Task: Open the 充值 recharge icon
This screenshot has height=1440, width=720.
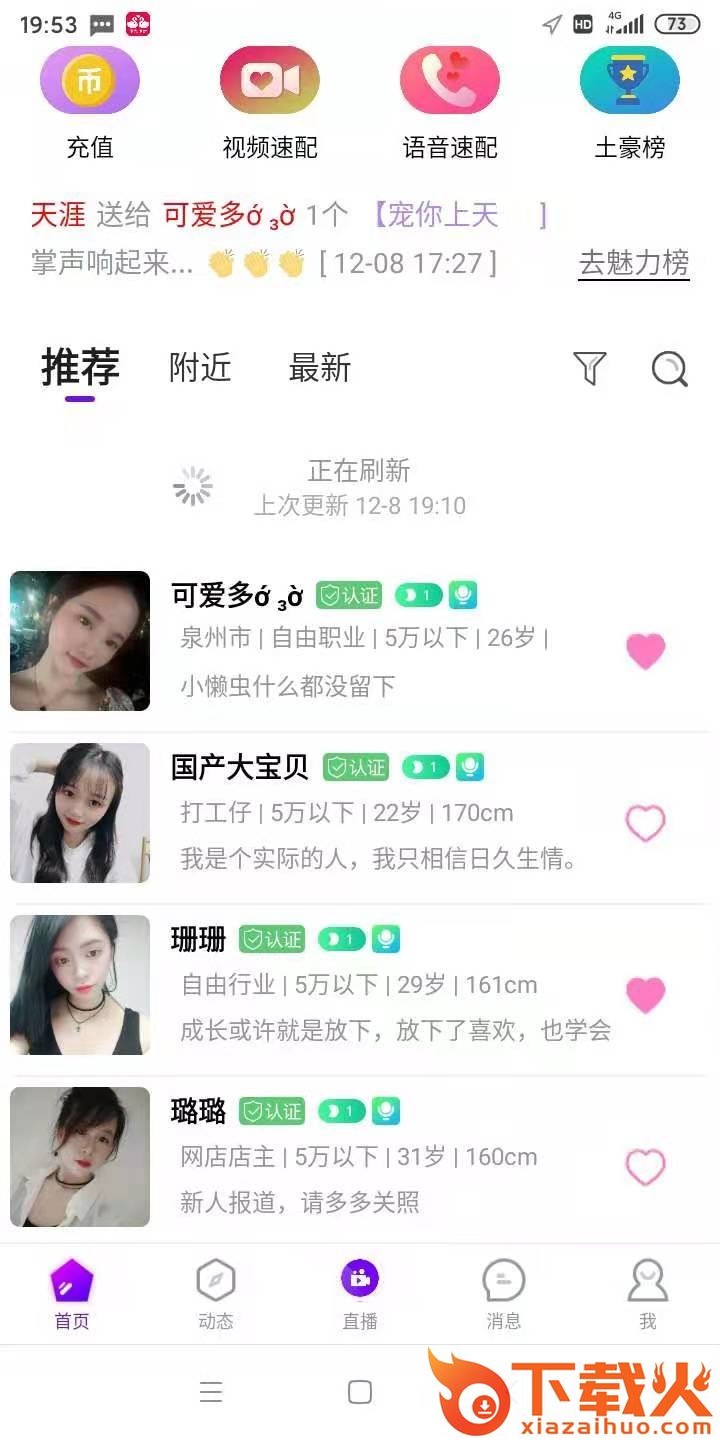Action: coord(89,80)
